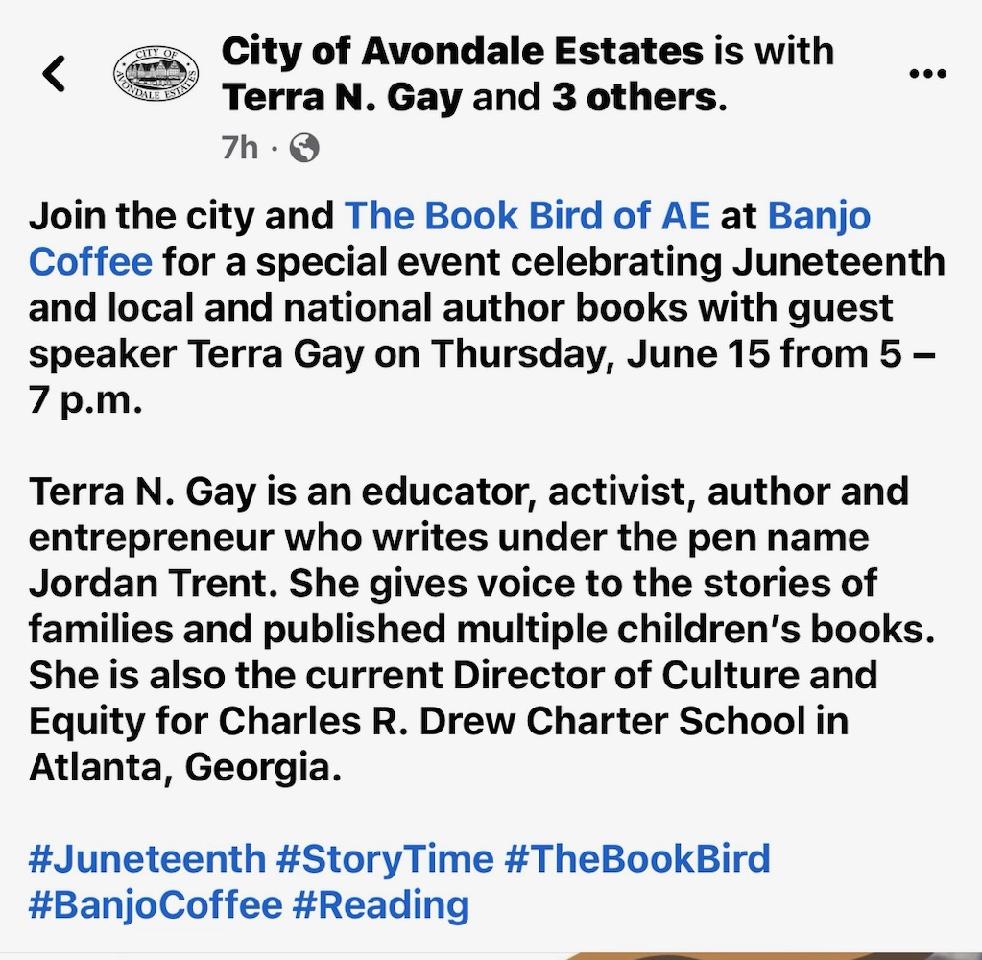The image size is (982, 960).
Task: Open the #TheBookBird hashtag
Action: (x=637, y=859)
